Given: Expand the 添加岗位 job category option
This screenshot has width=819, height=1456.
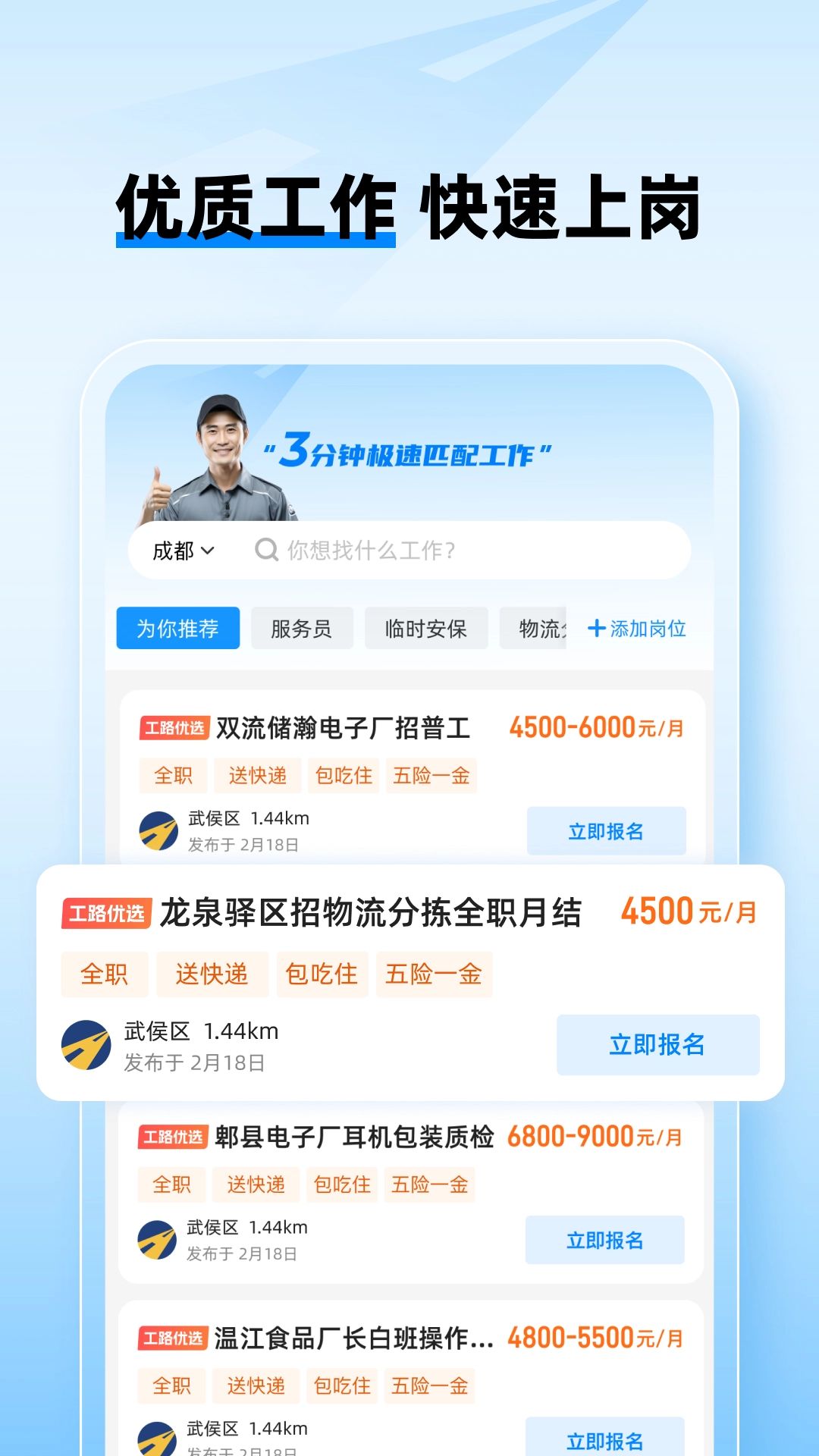Looking at the screenshot, I should point(641,629).
